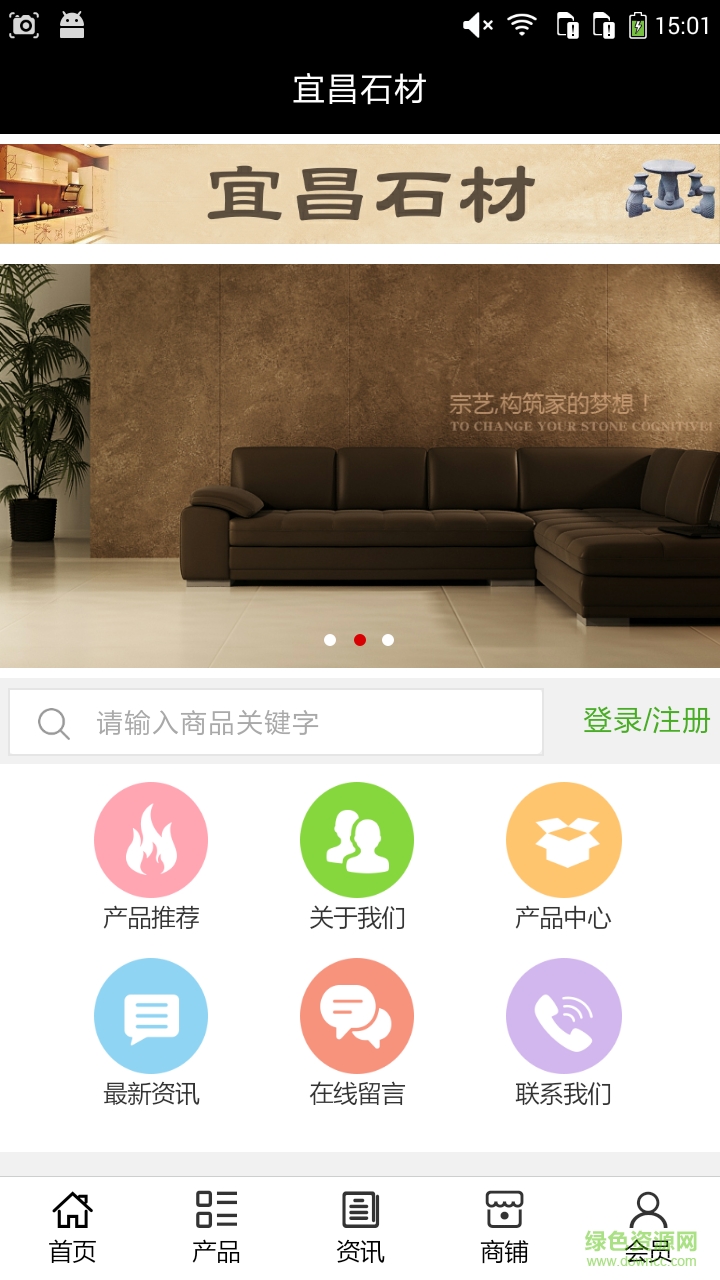Open the 宜昌石材 top banner ad
Image resolution: width=720 pixels, height=1280 pixels.
360,194
